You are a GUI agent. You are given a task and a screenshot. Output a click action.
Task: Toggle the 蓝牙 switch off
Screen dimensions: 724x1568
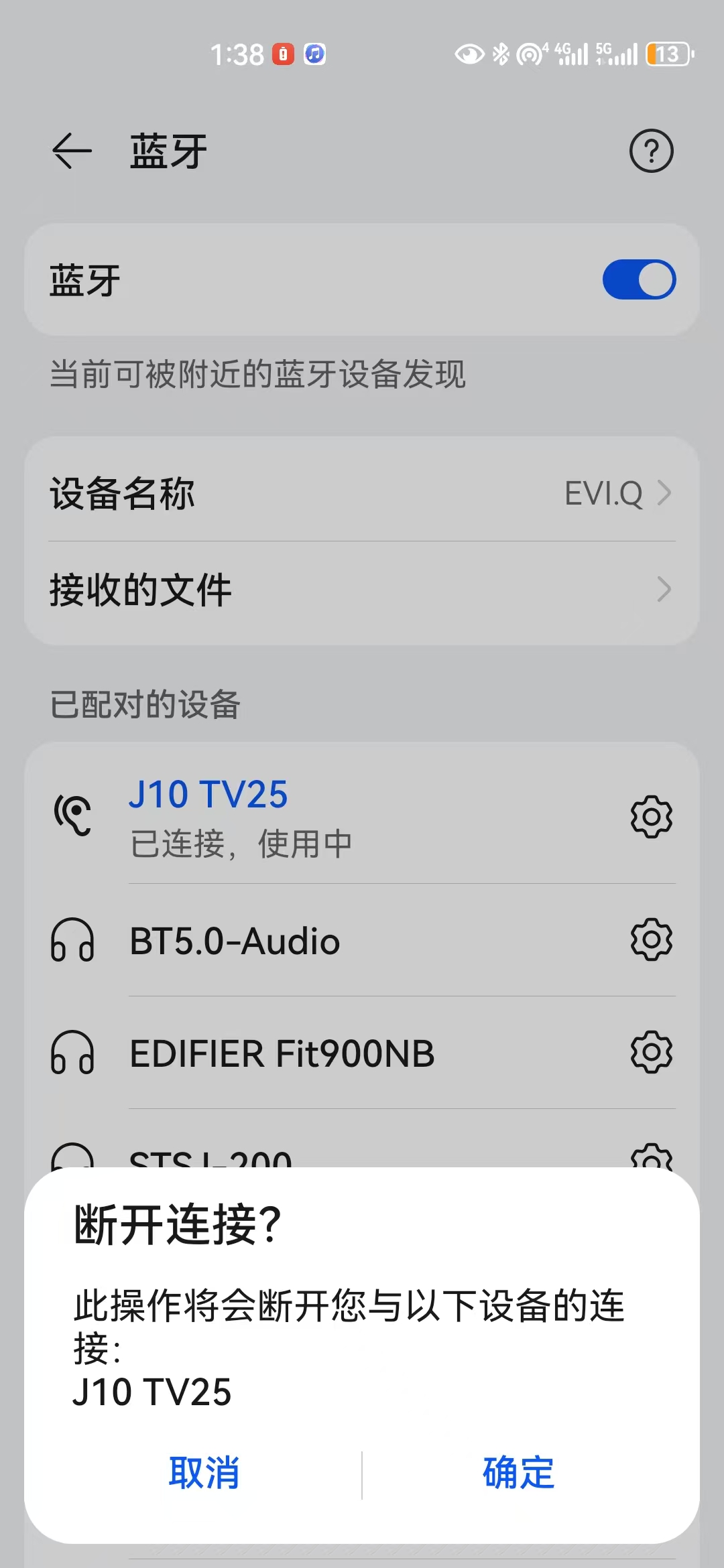[x=638, y=280]
